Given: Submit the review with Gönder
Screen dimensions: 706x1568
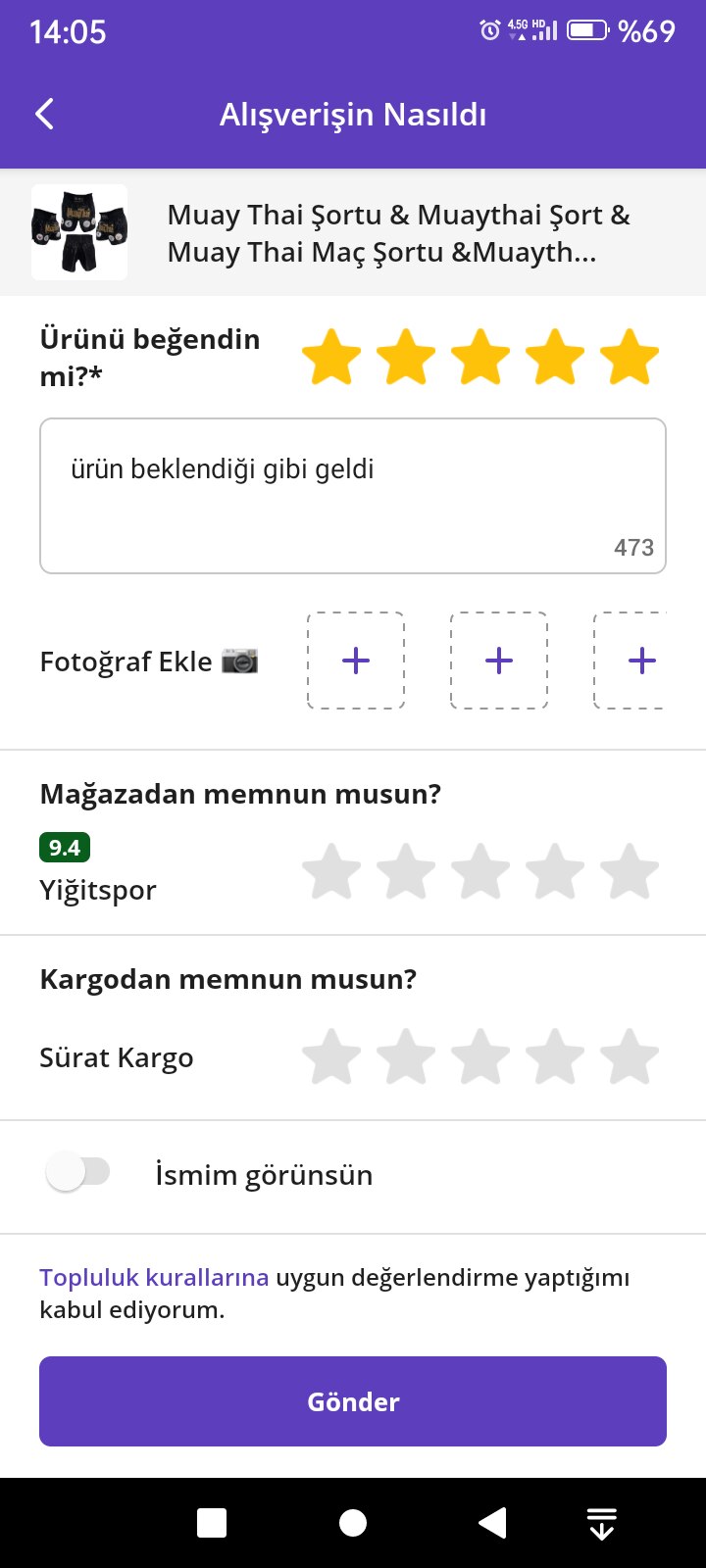Looking at the screenshot, I should (x=353, y=1401).
